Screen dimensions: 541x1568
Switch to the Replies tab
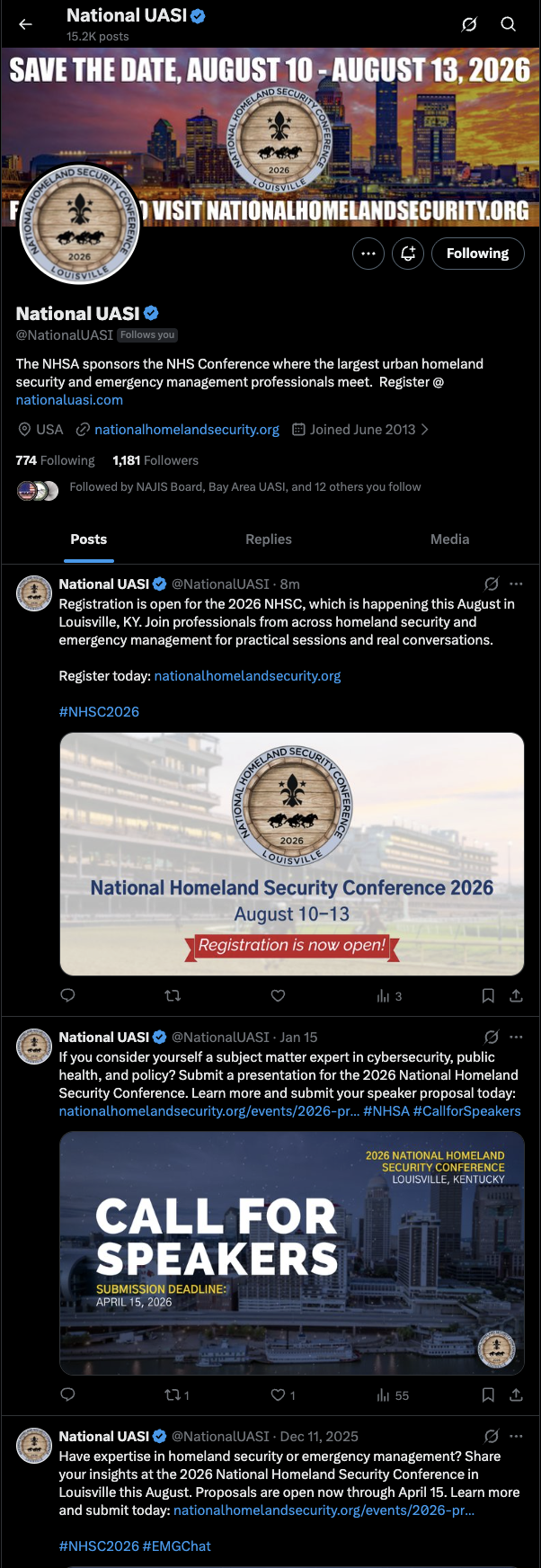pyautogui.click(x=269, y=539)
